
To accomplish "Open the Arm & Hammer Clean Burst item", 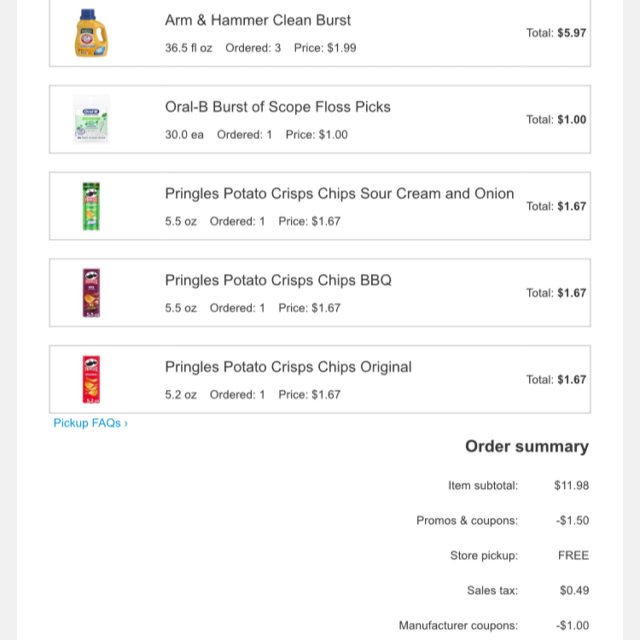I will (258, 20).
